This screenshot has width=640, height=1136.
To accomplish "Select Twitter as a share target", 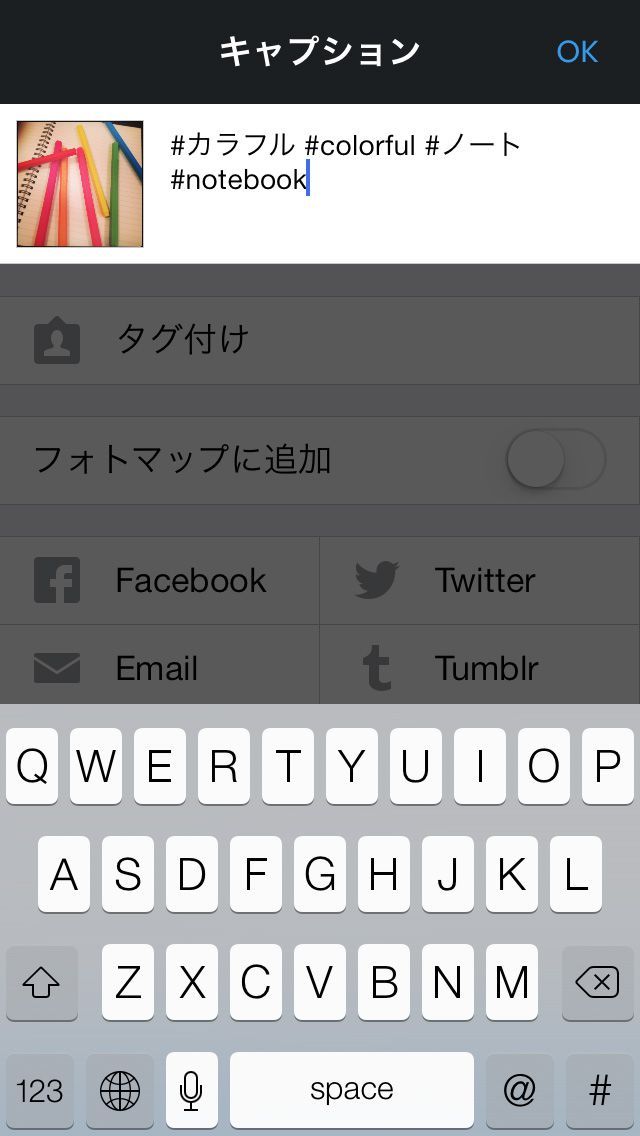I will coord(480,581).
